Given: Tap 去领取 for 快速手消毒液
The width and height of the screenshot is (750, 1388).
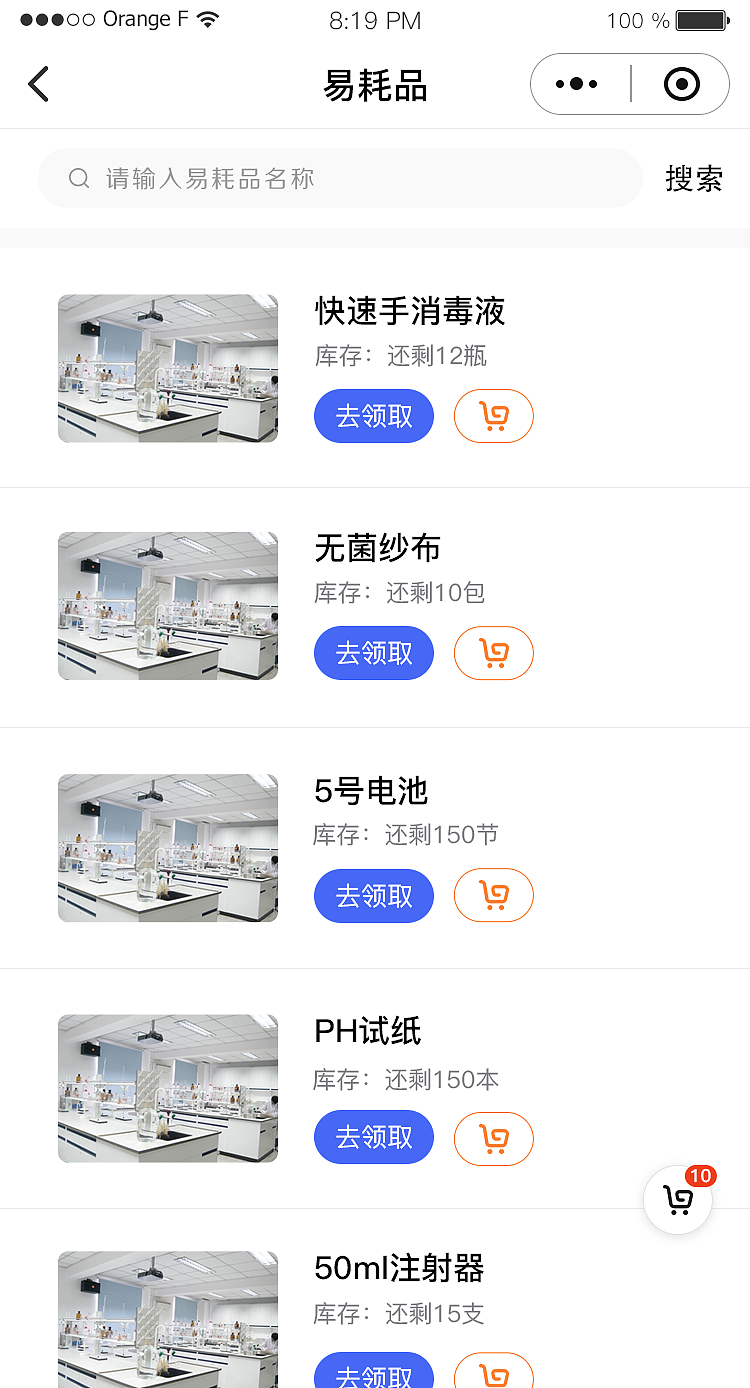Looking at the screenshot, I should point(374,416).
